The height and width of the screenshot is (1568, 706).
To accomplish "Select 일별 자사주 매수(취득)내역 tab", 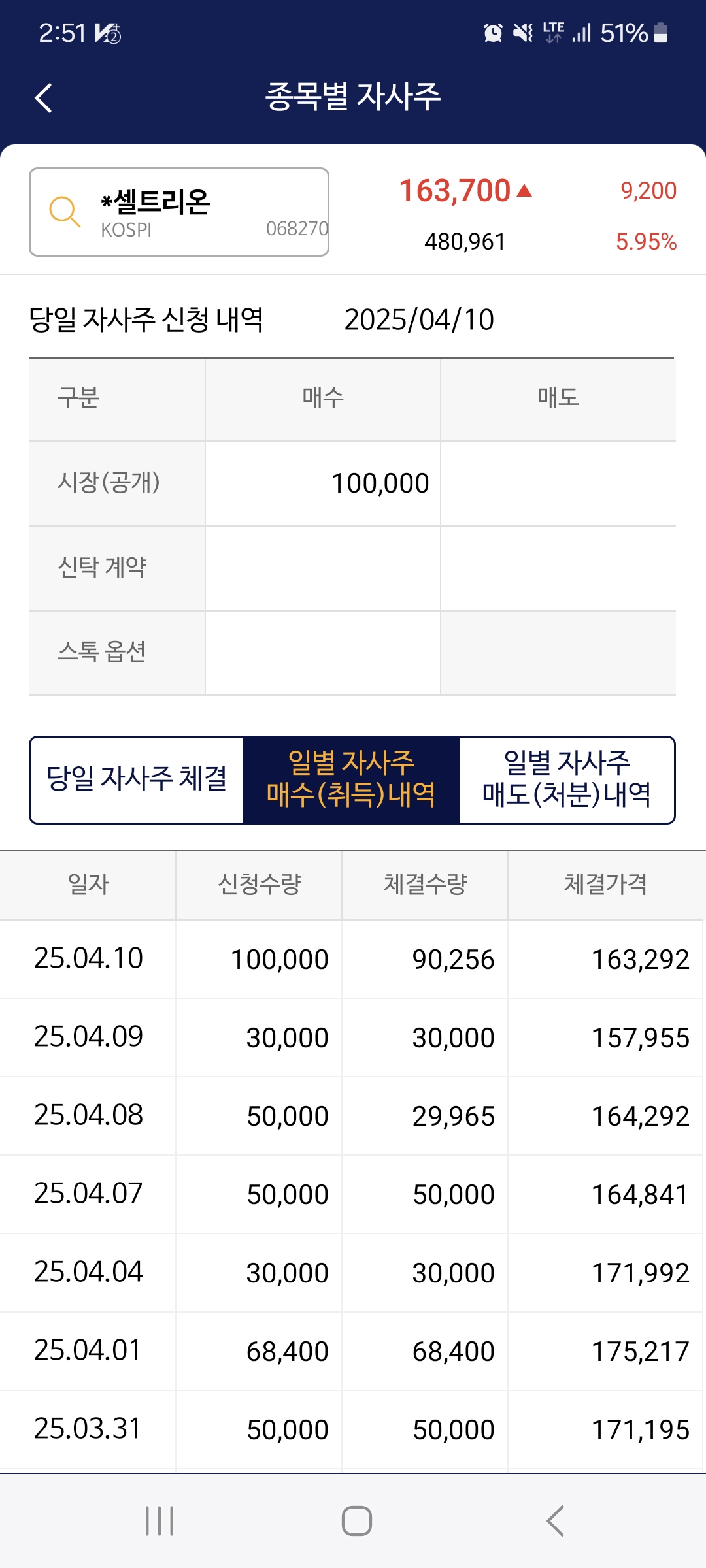I will [x=351, y=779].
